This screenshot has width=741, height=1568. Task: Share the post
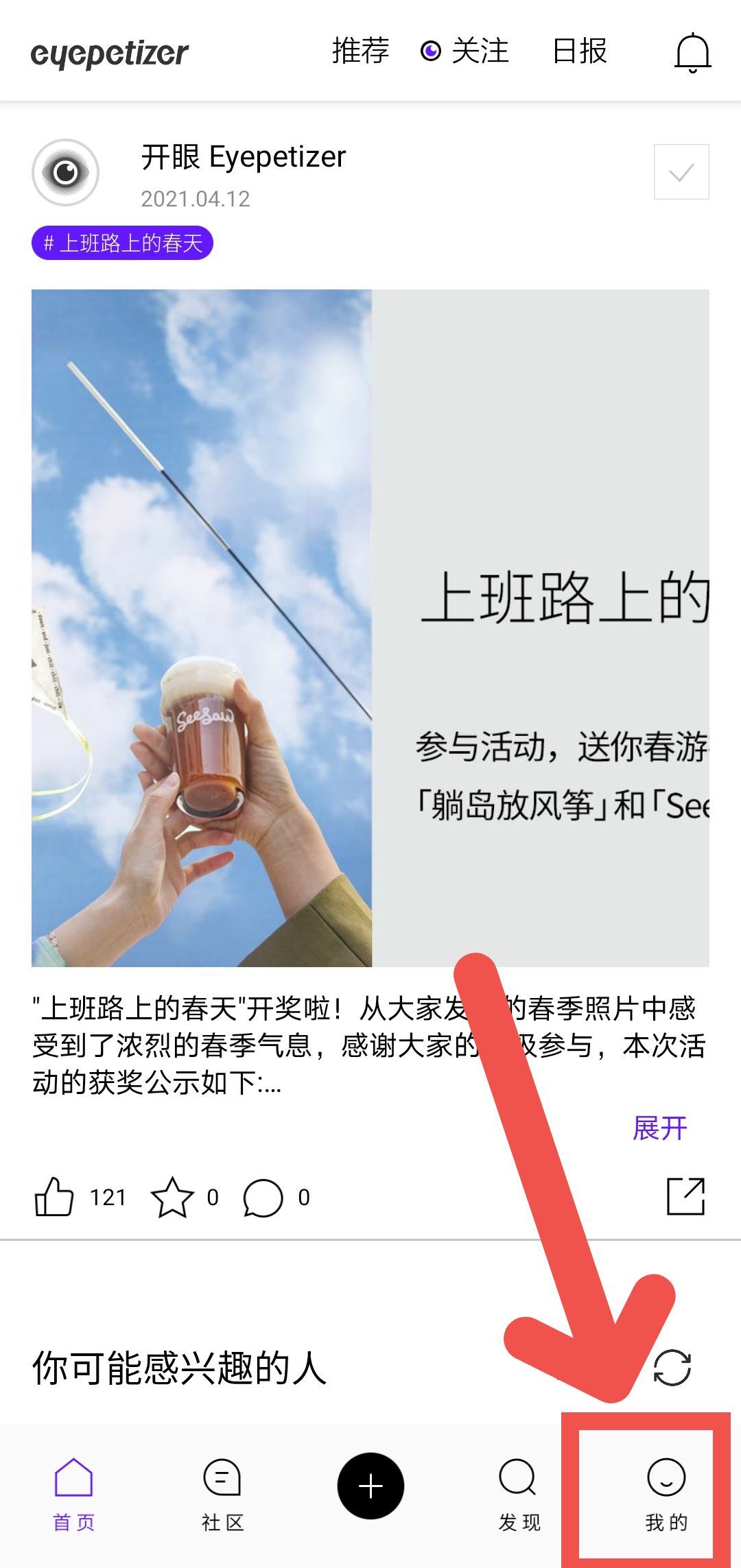point(685,1196)
